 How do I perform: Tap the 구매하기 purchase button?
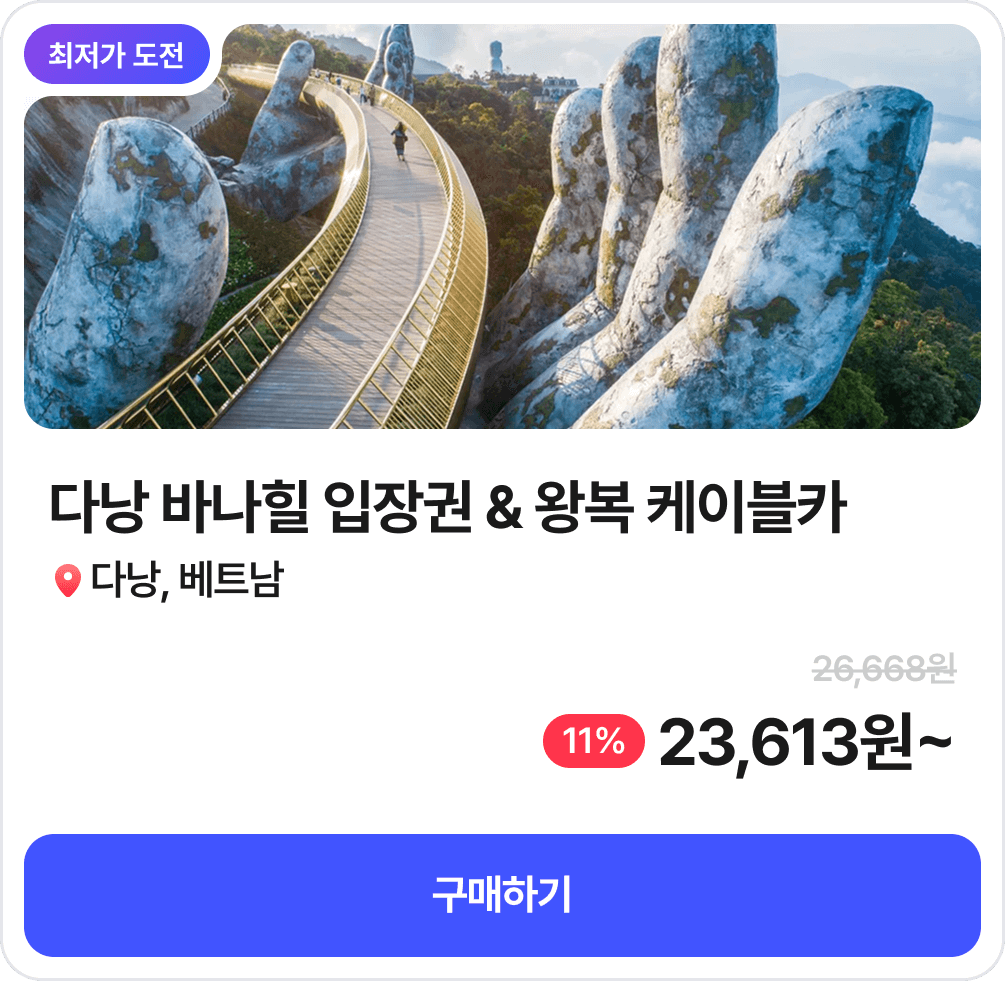[502, 895]
